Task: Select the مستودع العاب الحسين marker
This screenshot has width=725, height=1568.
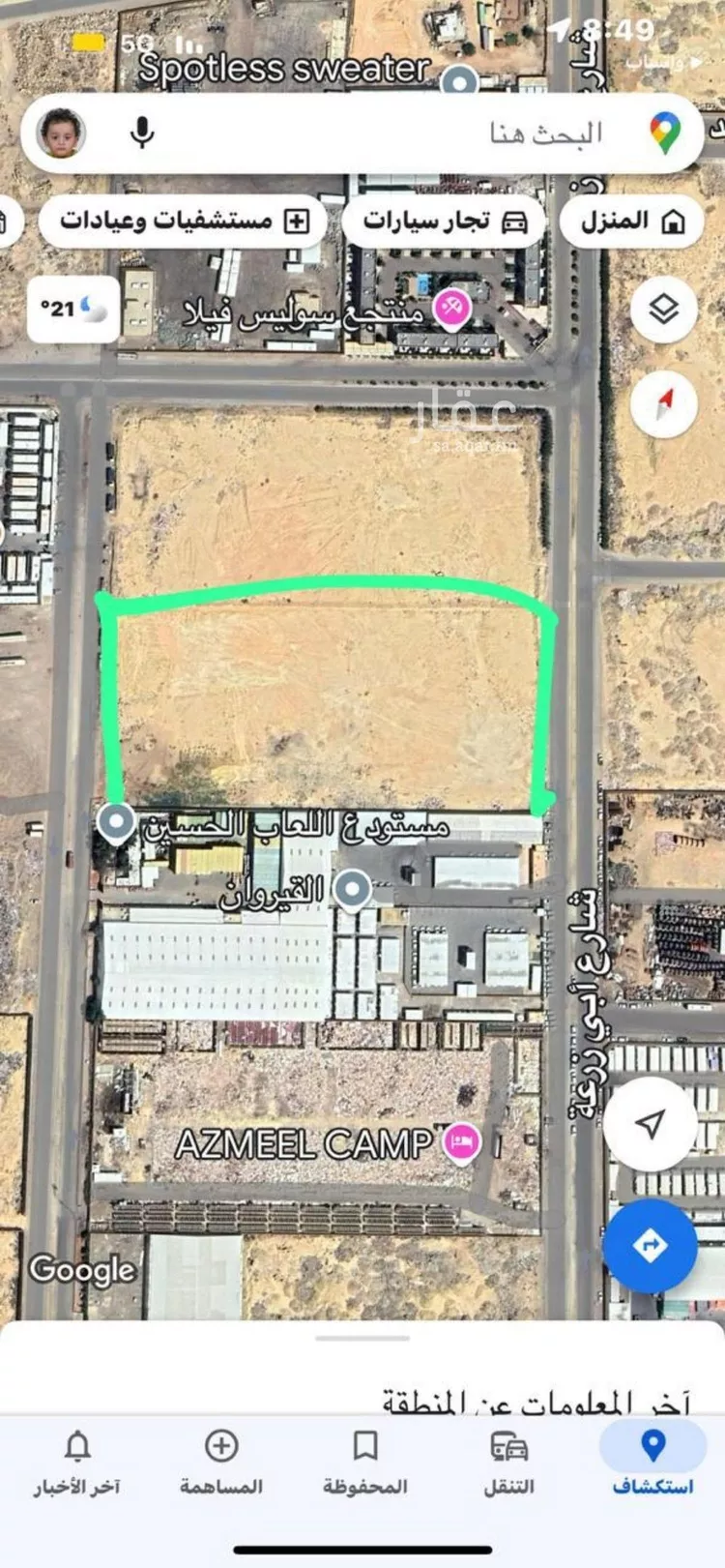Action: 117,822
